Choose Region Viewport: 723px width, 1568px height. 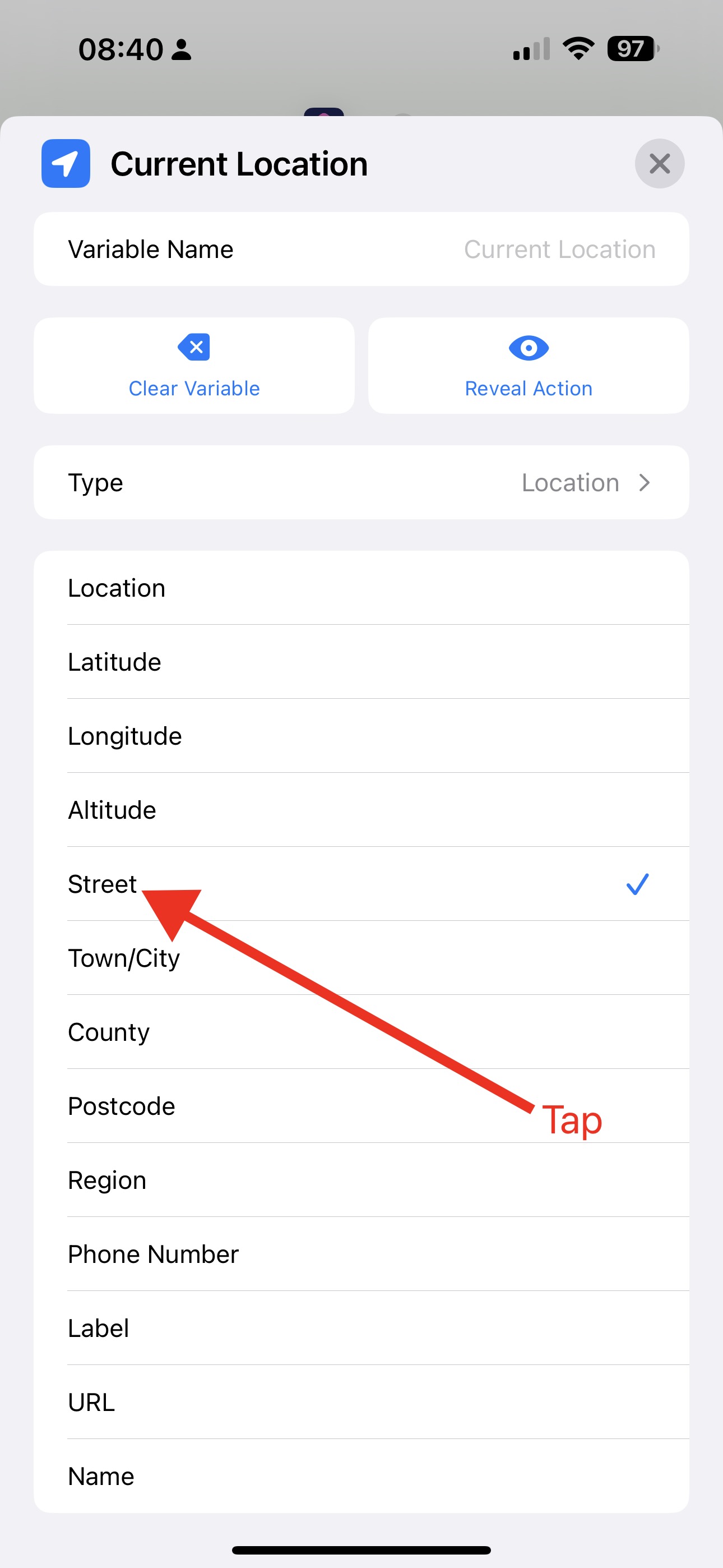point(361,1180)
